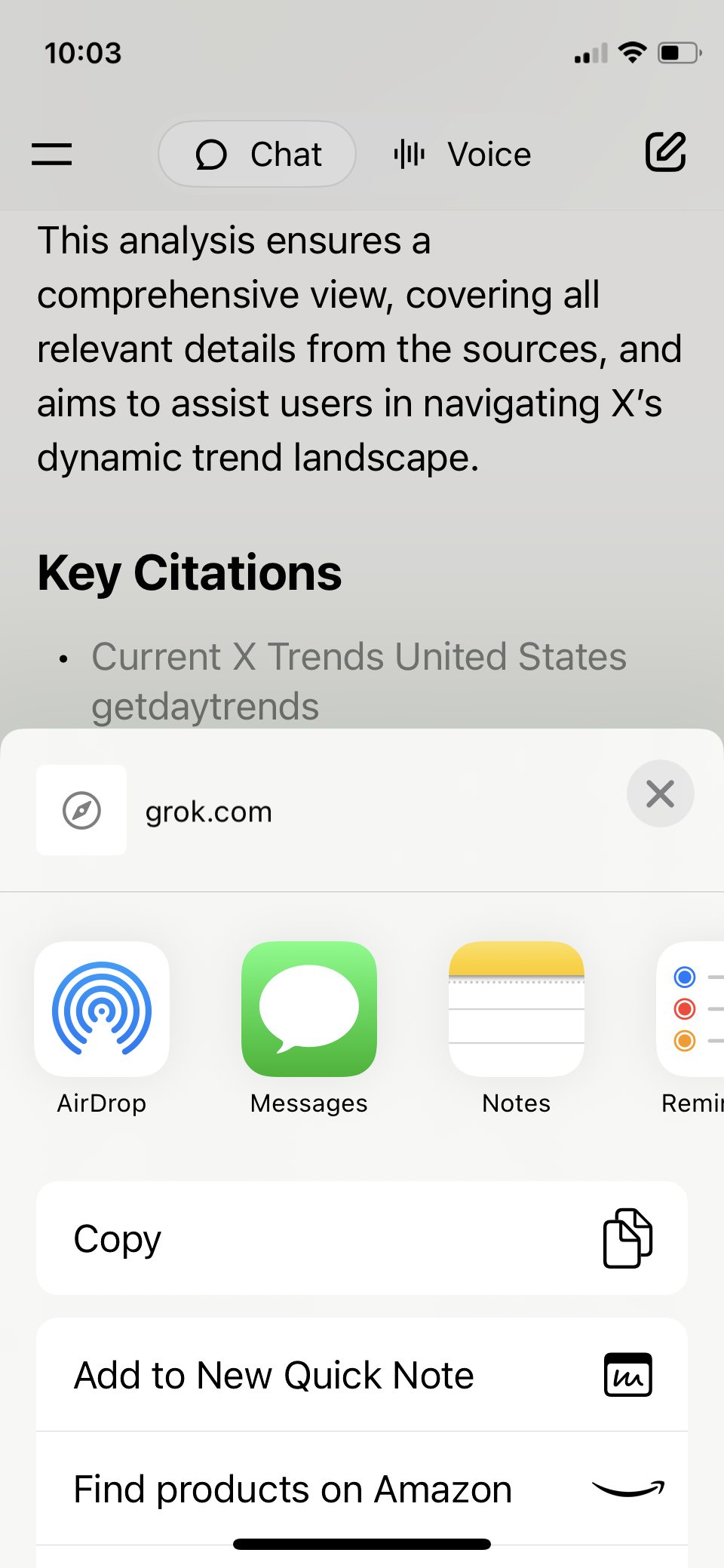
Task: Save the link to Notes
Action: (517, 1009)
